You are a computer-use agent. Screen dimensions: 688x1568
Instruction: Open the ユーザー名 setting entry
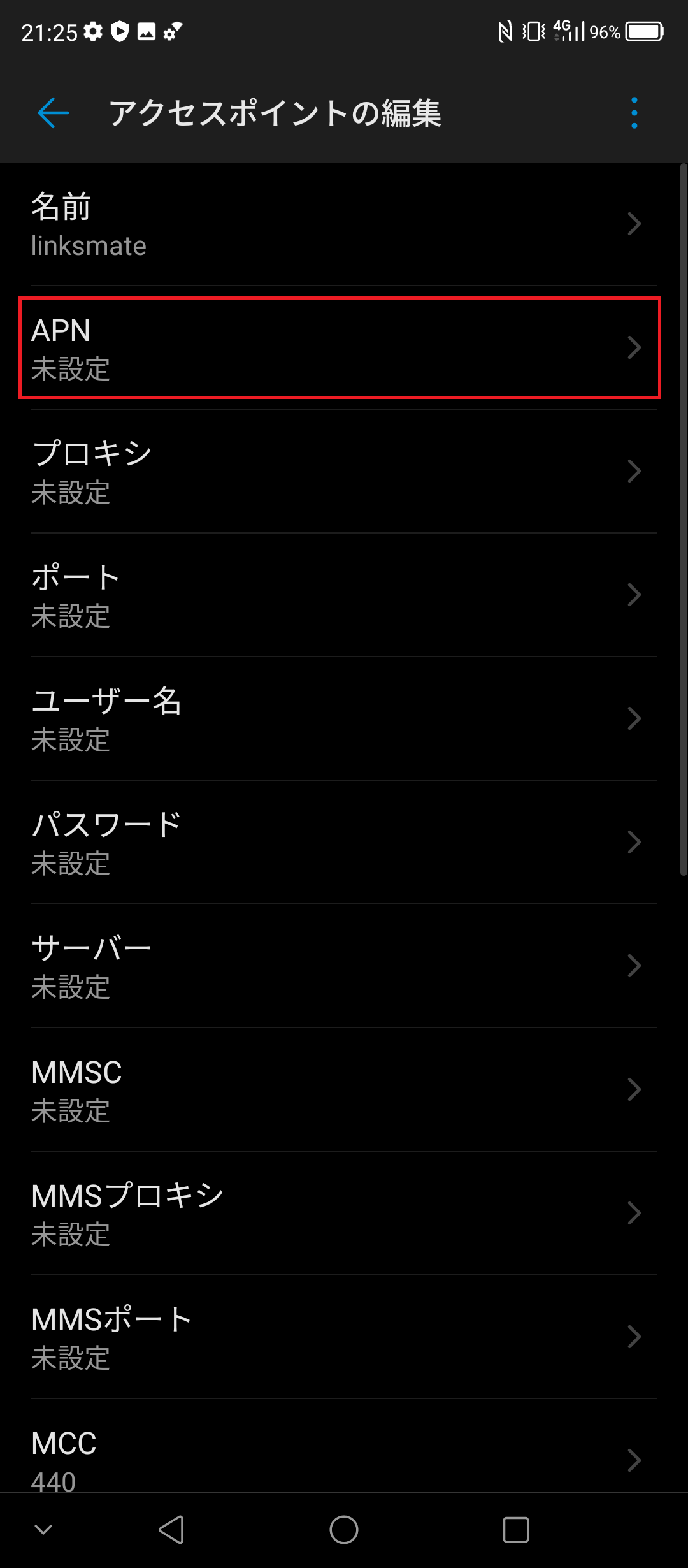[x=344, y=718]
